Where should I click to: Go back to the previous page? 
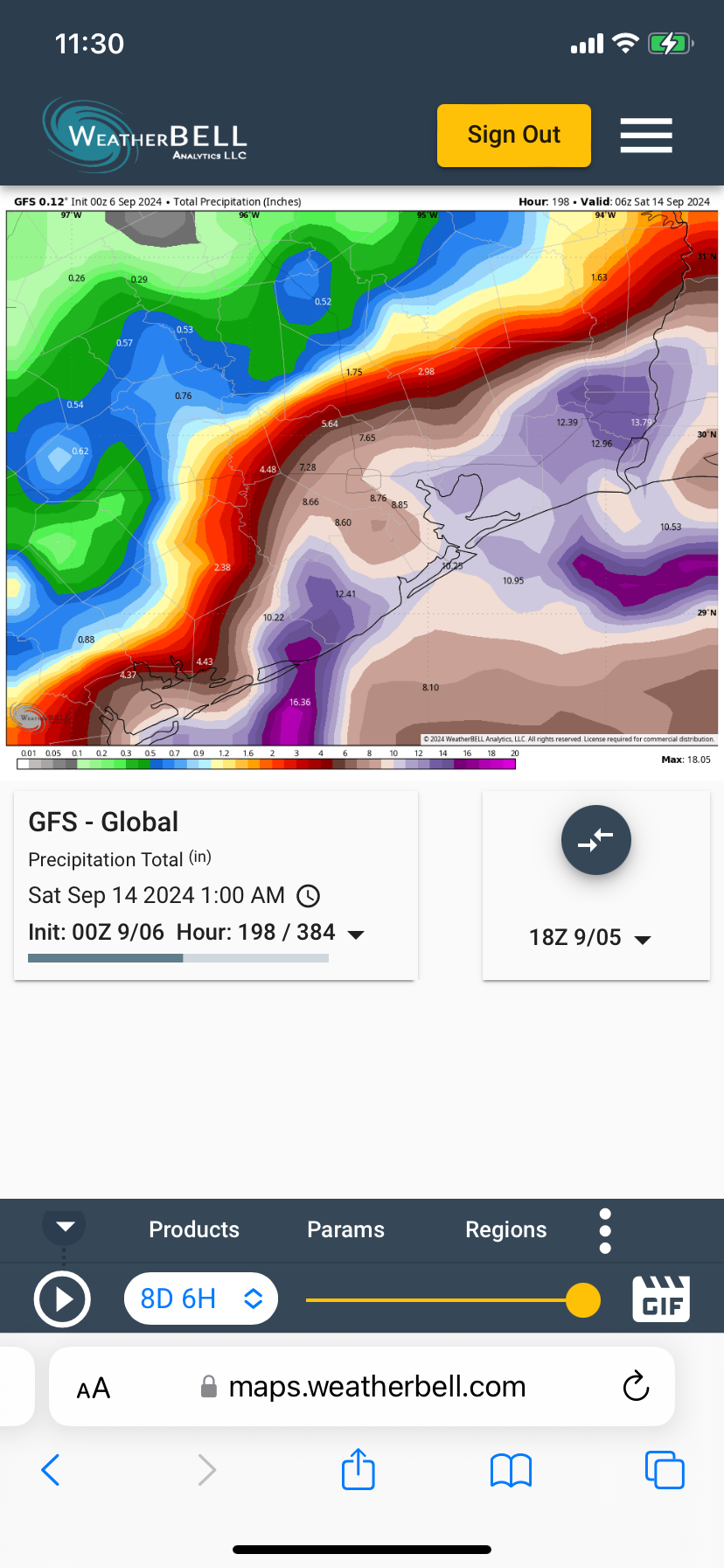tap(51, 1470)
